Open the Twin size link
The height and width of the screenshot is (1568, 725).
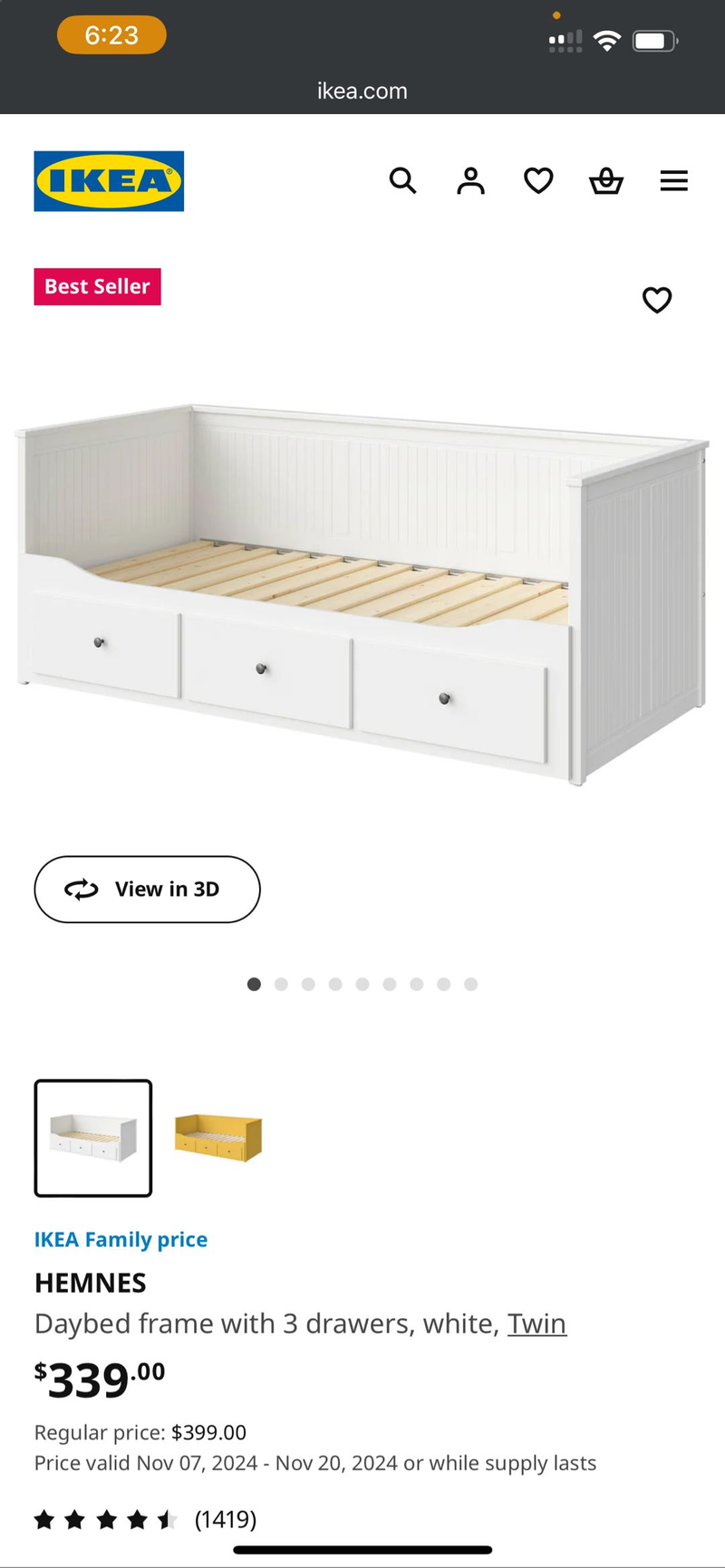pyautogui.click(x=536, y=1323)
